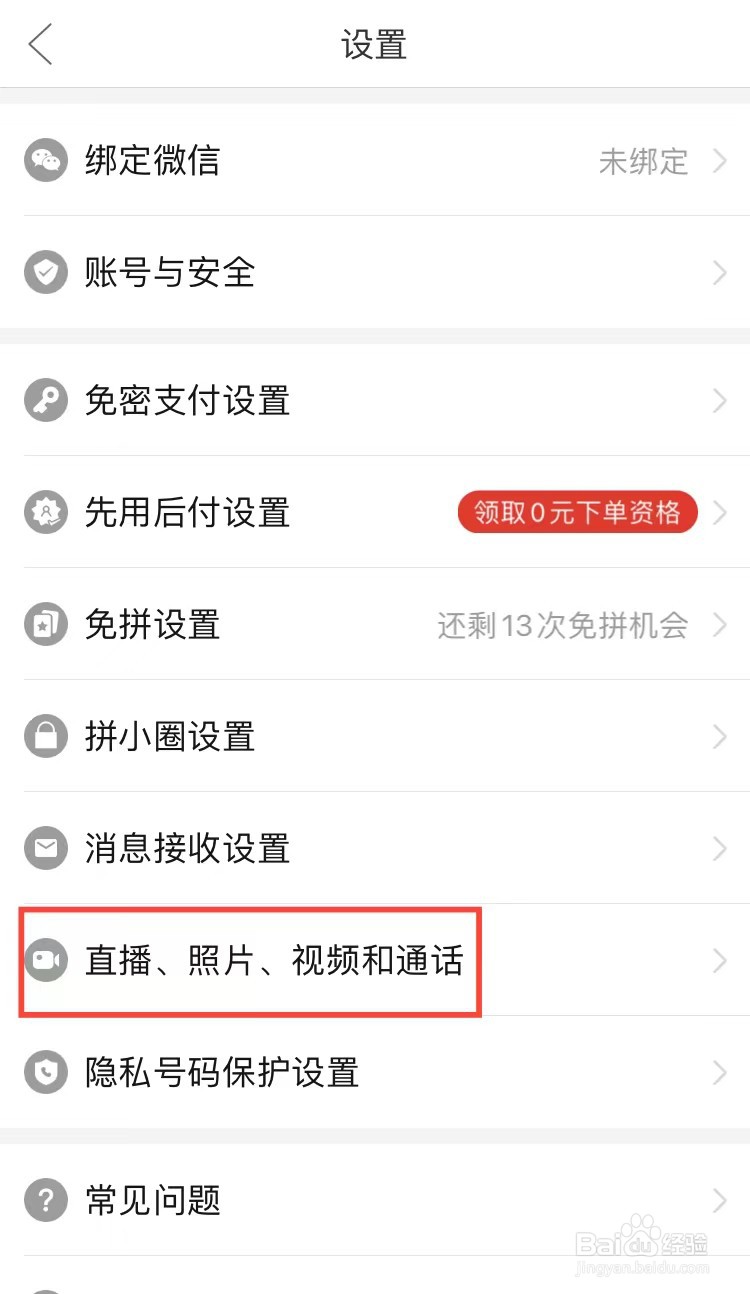Click the badge icon beside 先用后付设置
The height and width of the screenshot is (1294, 750).
pyautogui.click(x=45, y=513)
